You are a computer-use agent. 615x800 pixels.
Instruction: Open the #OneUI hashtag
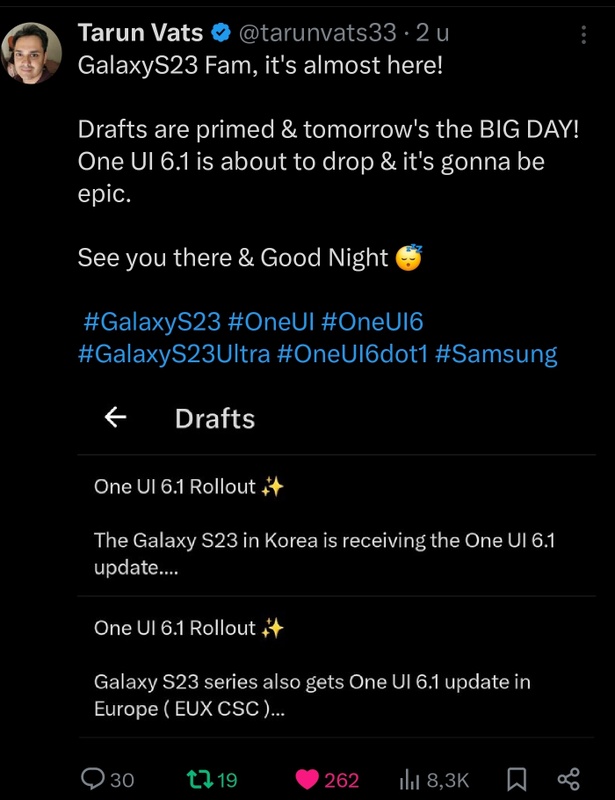click(x=271, y=322)
